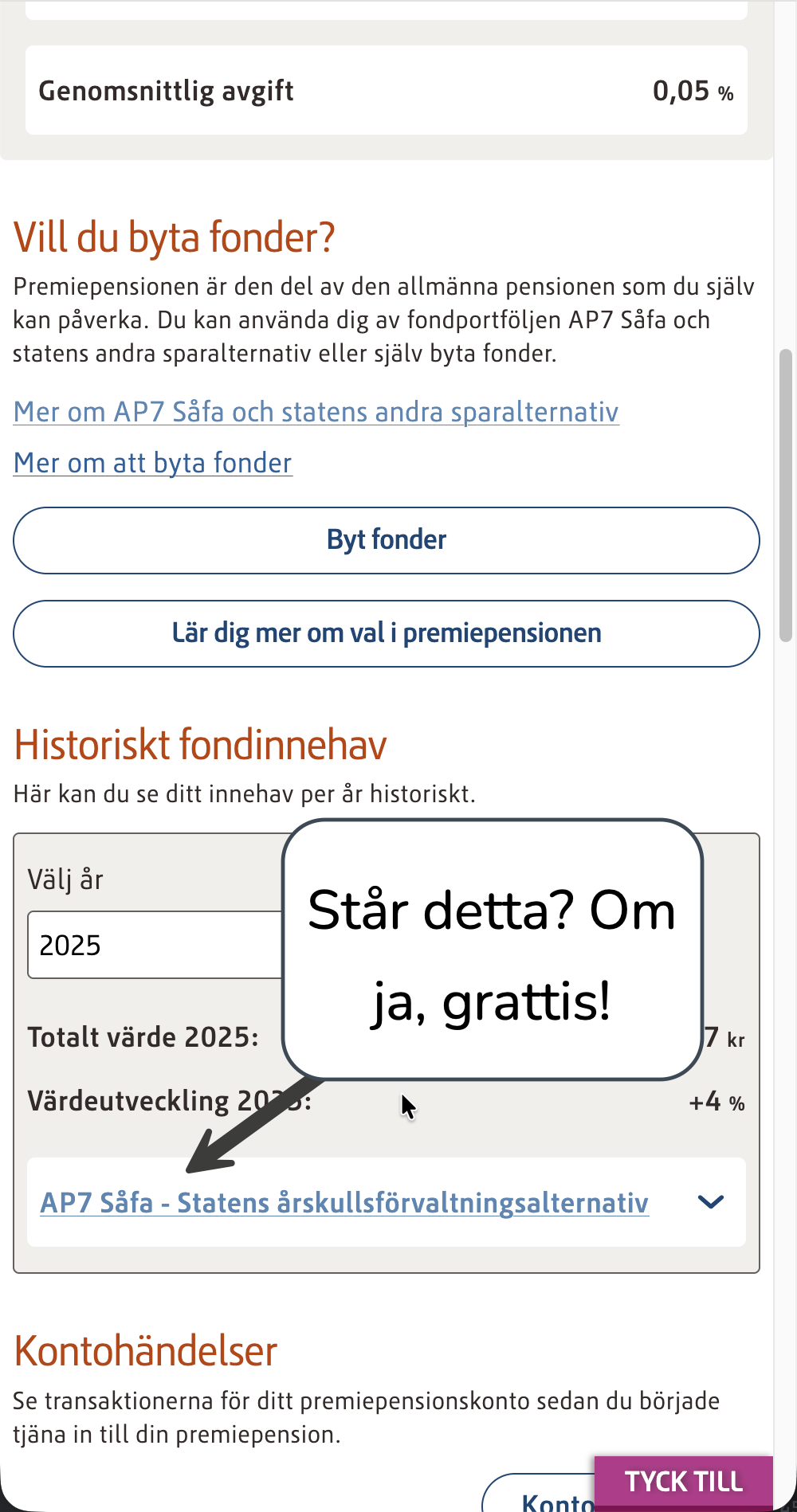Open 'Lär dig mer om val i premiepensionen'
797x1512 pixels.
pos(386,633)
